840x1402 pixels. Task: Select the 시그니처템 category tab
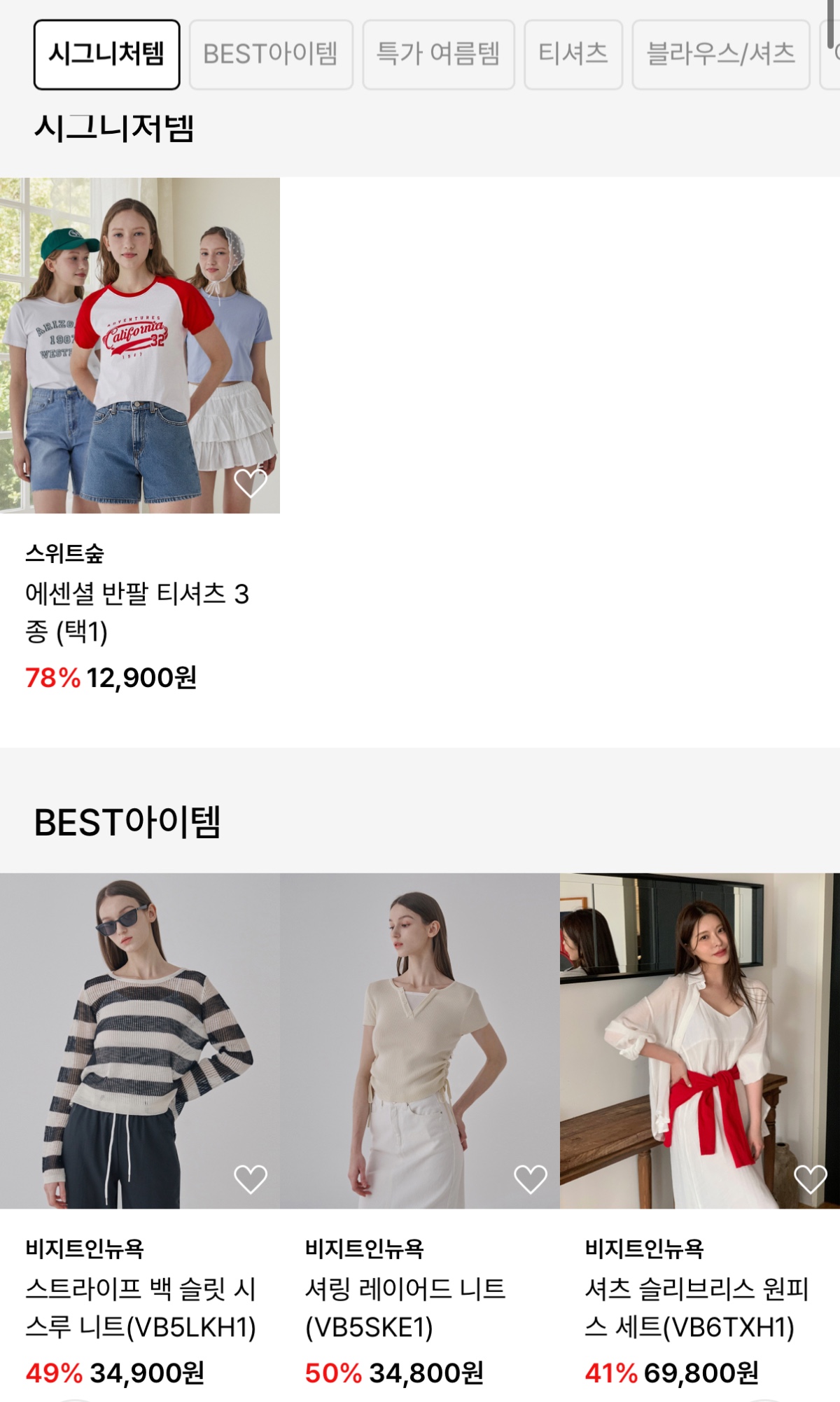pos(106,55)
